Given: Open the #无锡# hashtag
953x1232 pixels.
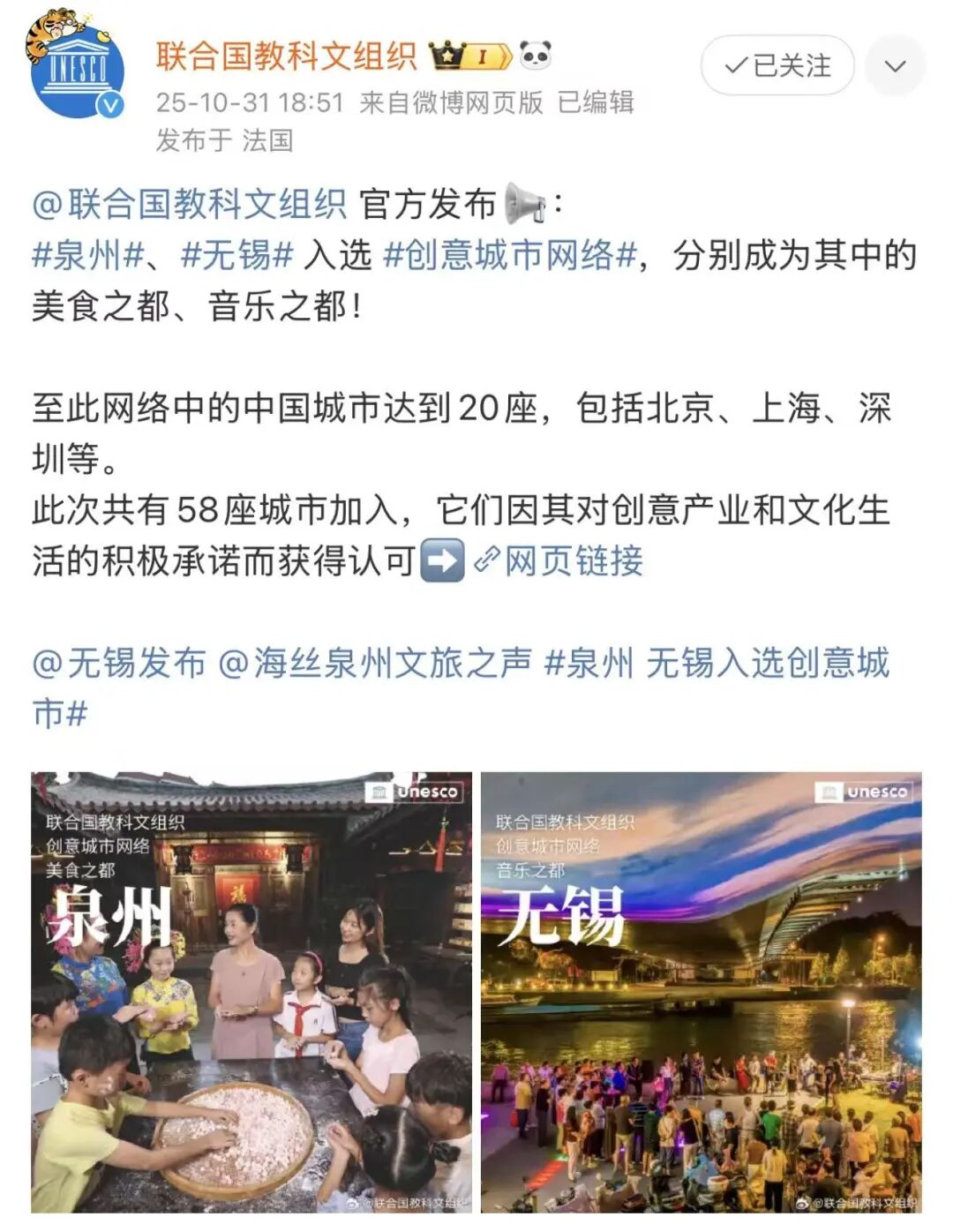Looking at the screenshot, I should click(x=236, y=256).
